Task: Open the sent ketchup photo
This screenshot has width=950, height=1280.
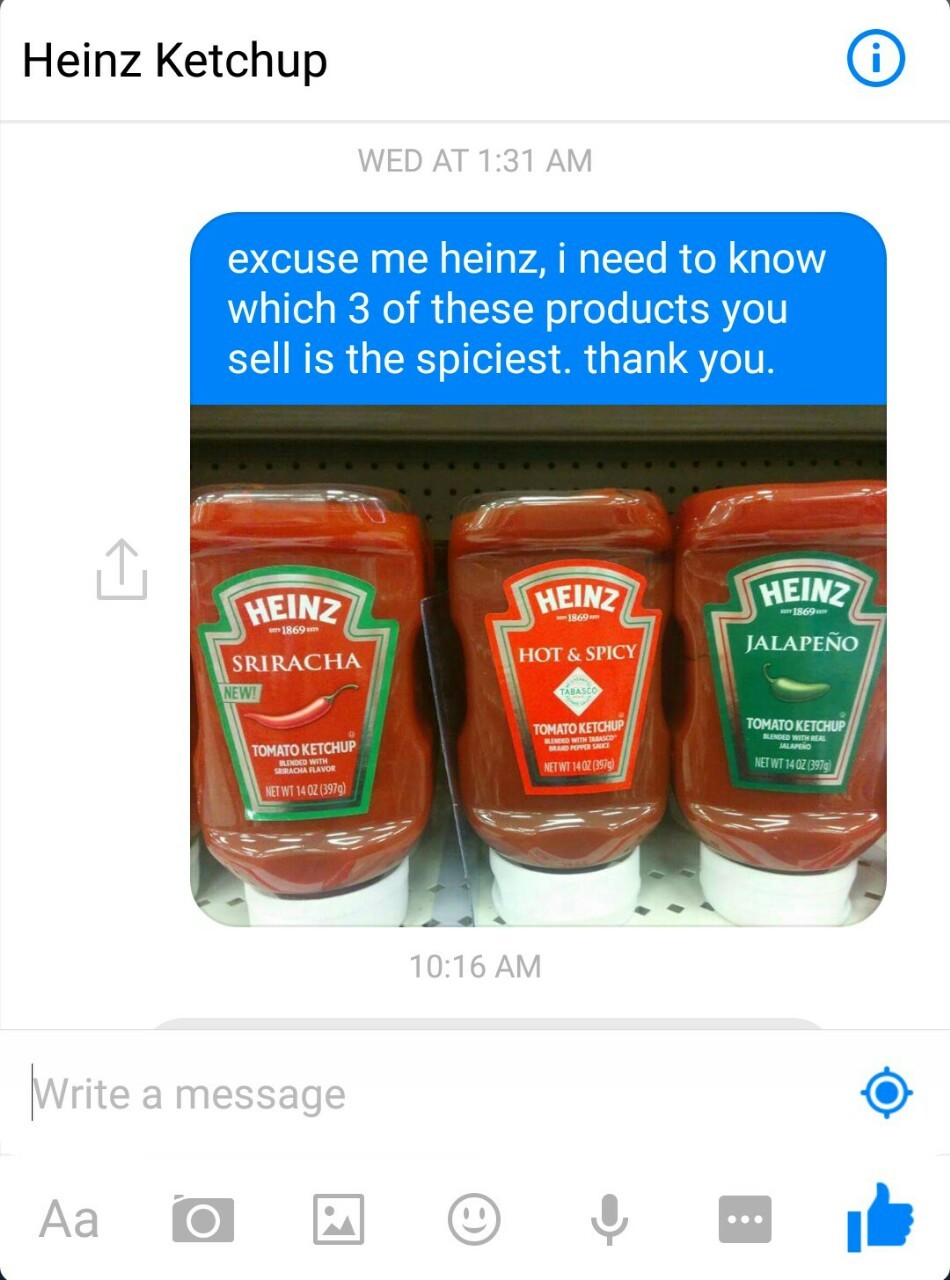Action: click(x=538, y=665)
